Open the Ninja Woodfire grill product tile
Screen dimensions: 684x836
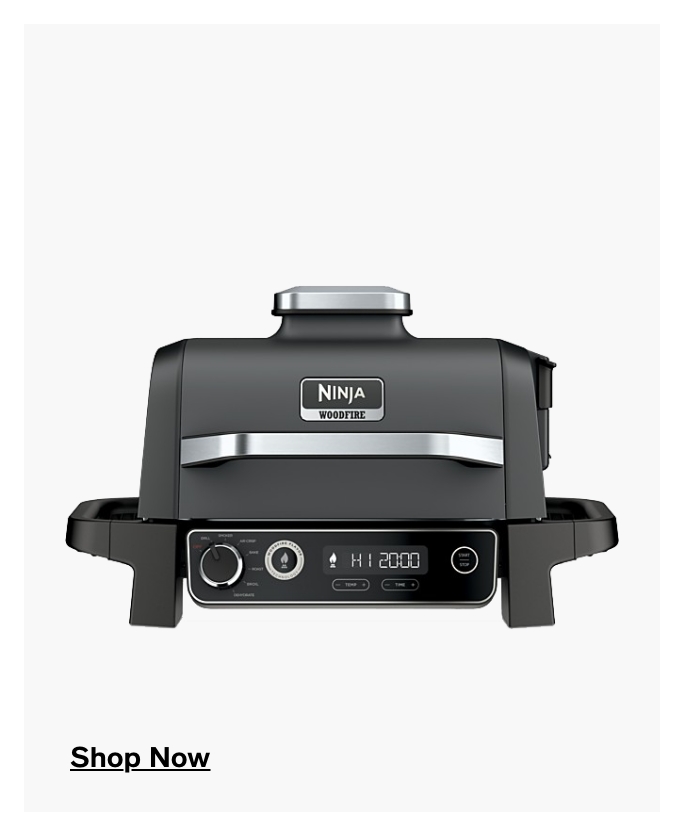point(342,460)
